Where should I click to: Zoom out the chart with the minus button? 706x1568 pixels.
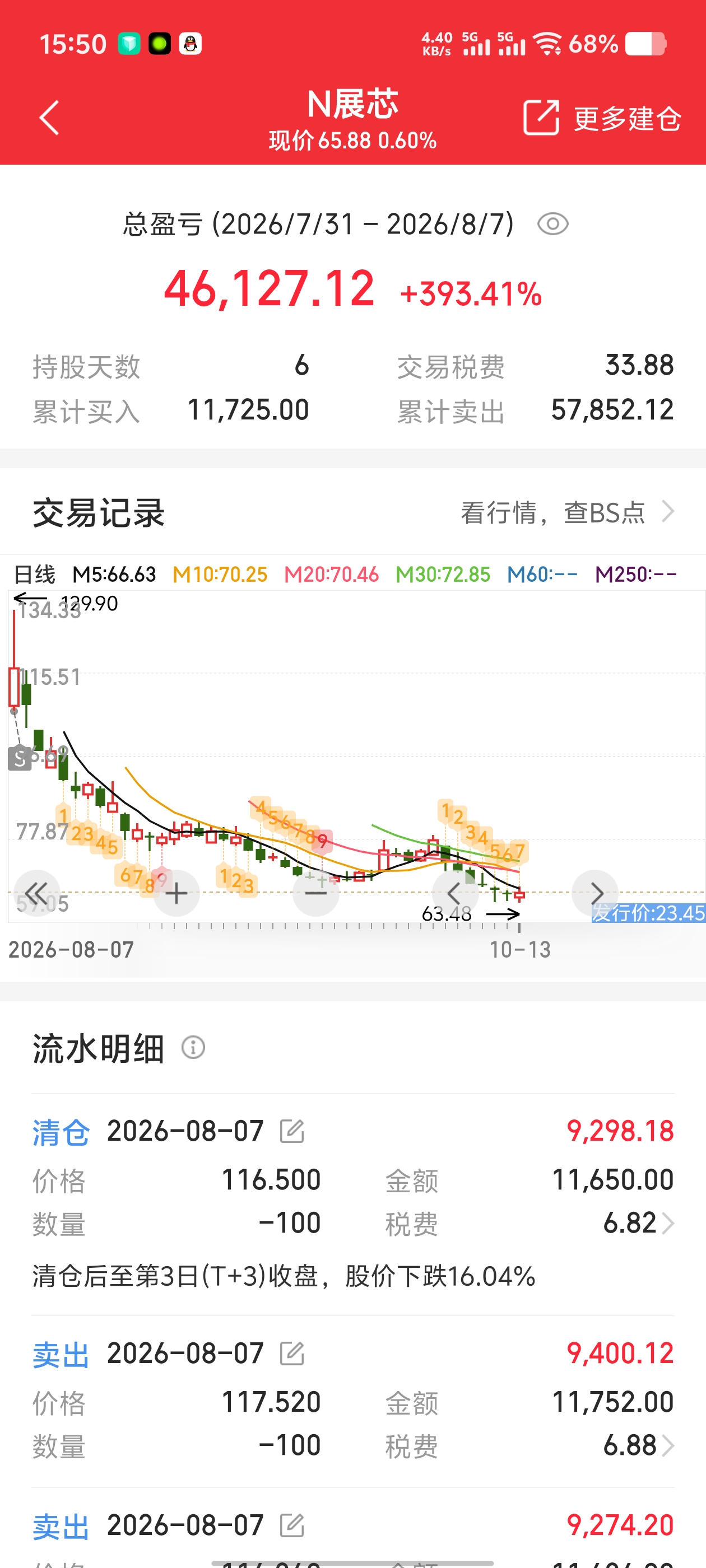(316, 893)
